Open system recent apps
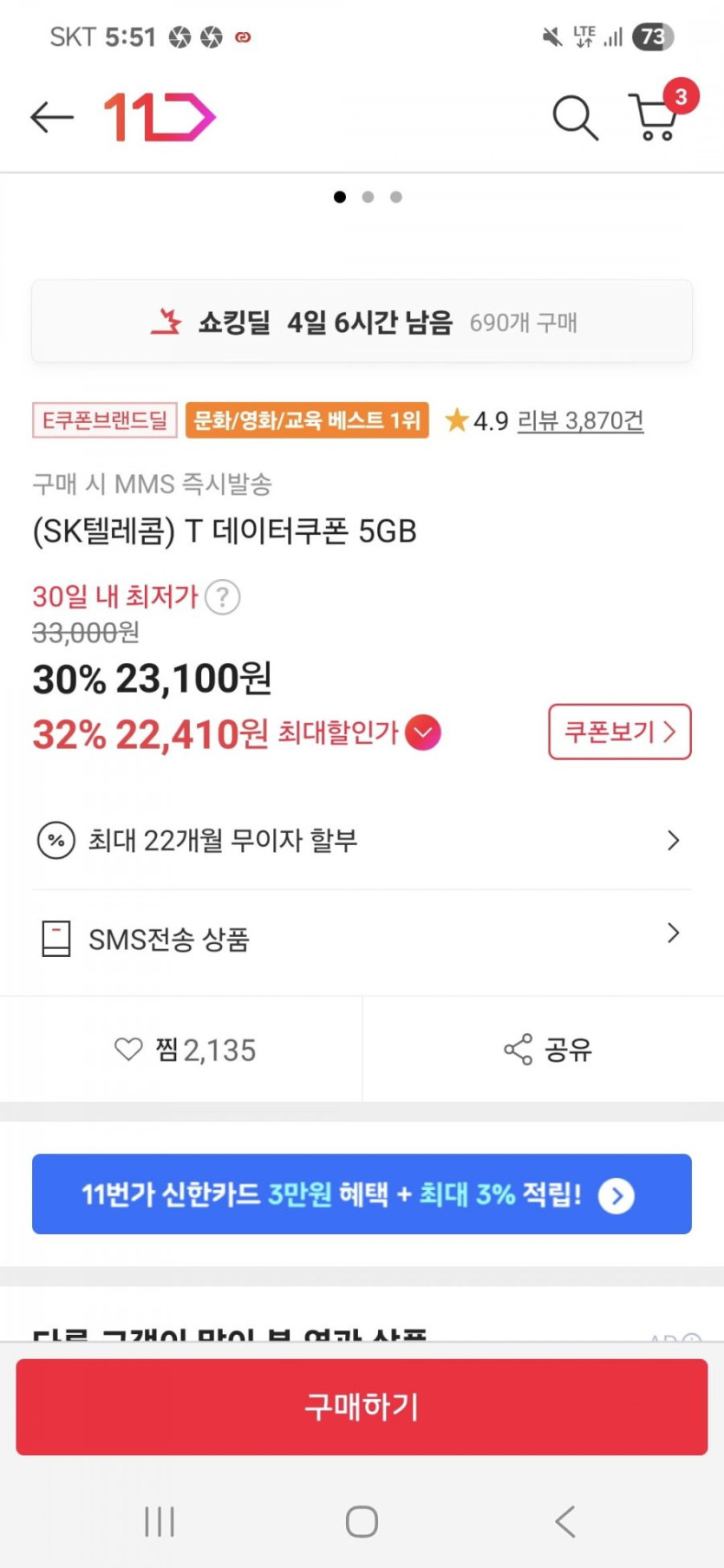This screenshot has height=1568, width=724. click(160, 1521)
